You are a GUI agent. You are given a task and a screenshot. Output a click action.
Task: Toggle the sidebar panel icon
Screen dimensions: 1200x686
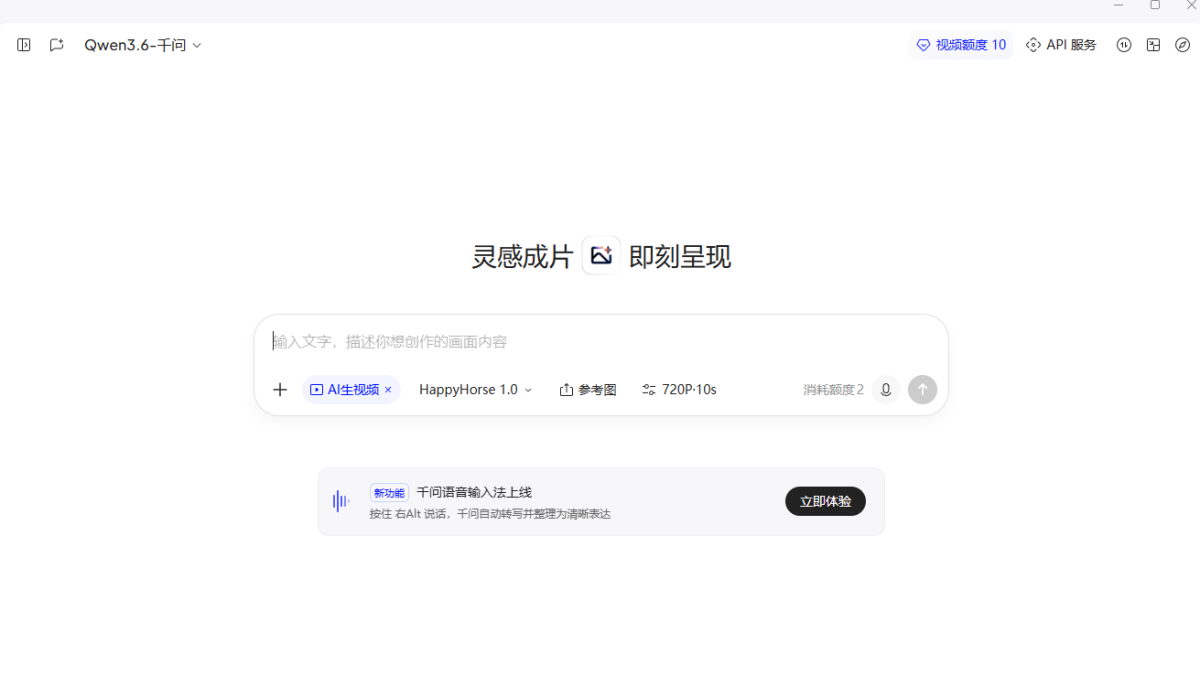(24, 45)
